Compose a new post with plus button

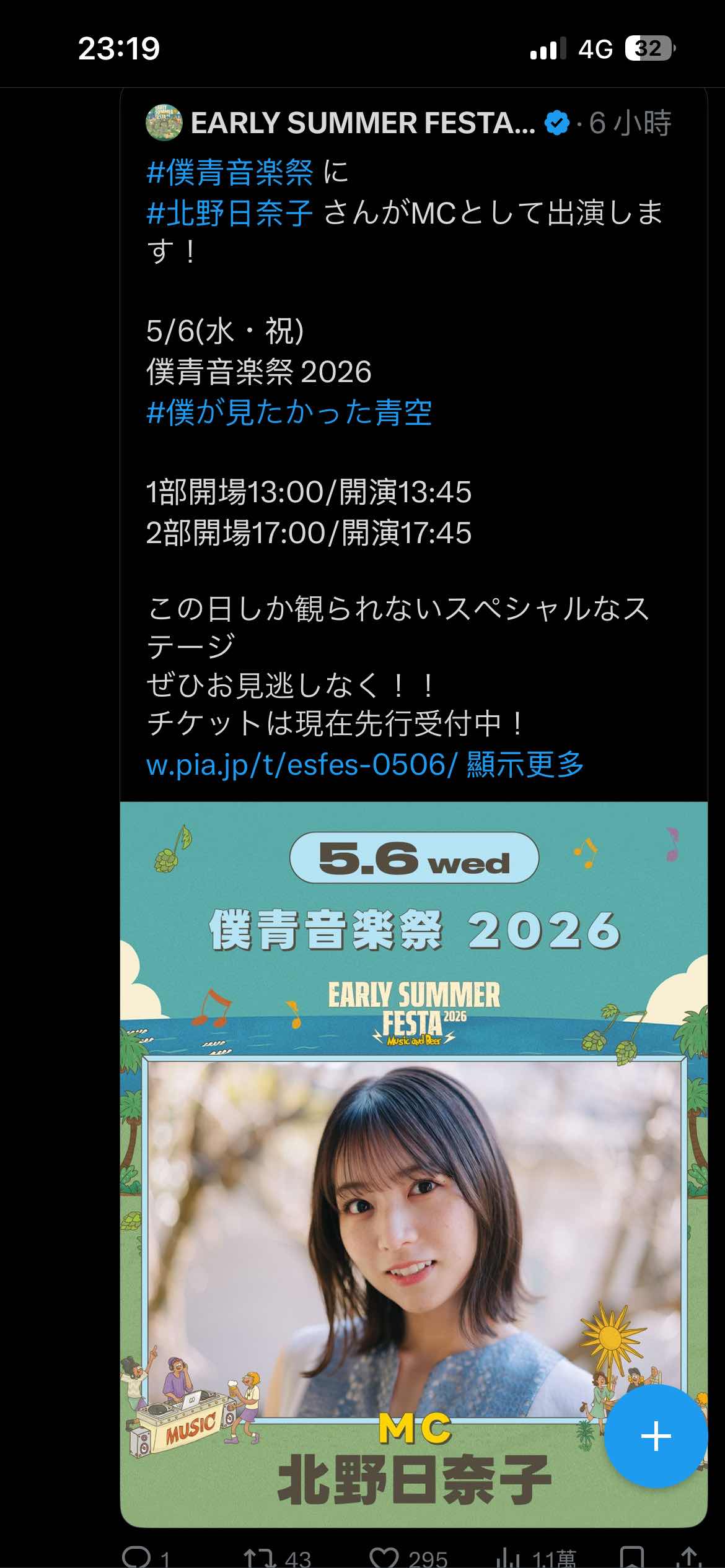[656, 1435]
